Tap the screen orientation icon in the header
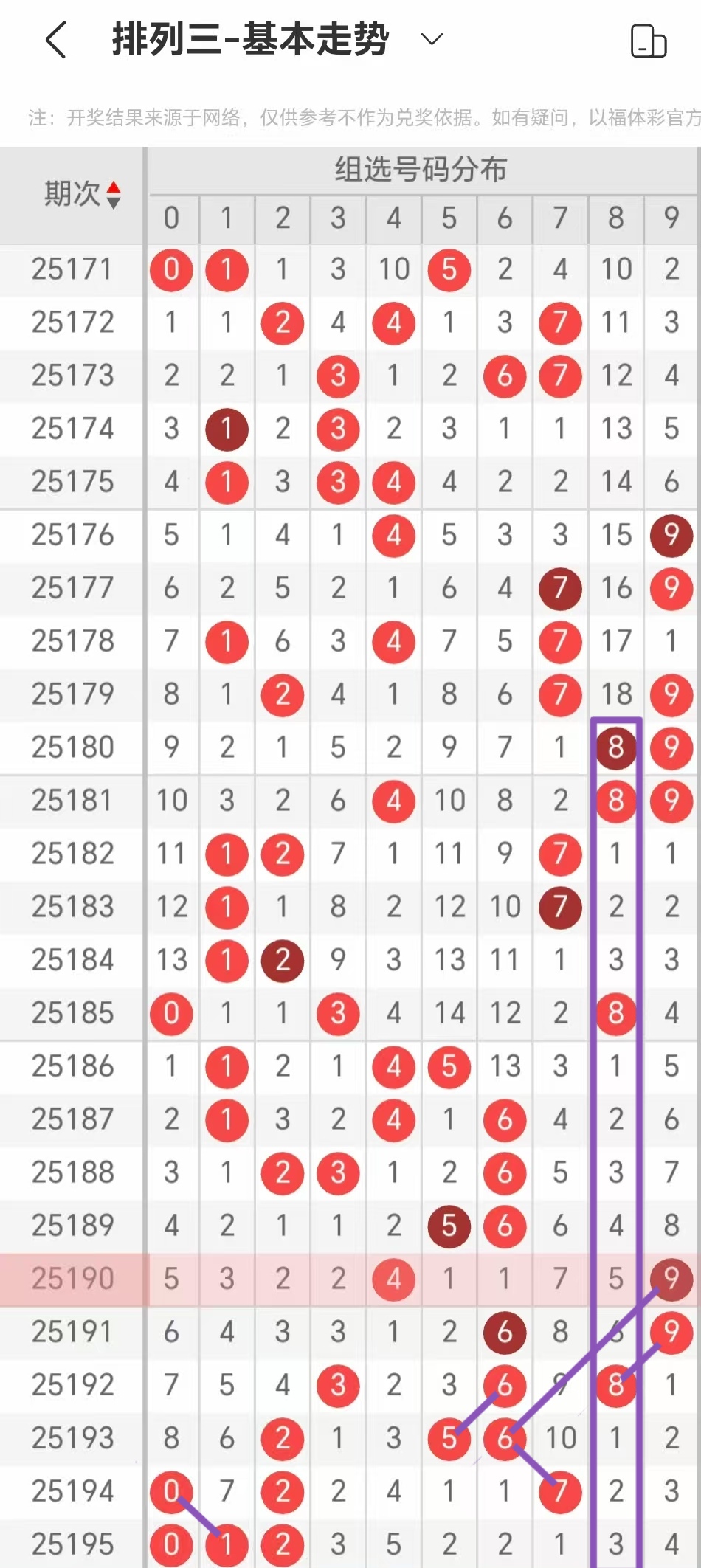The image size is (701, 1568). tap(648, 41)
